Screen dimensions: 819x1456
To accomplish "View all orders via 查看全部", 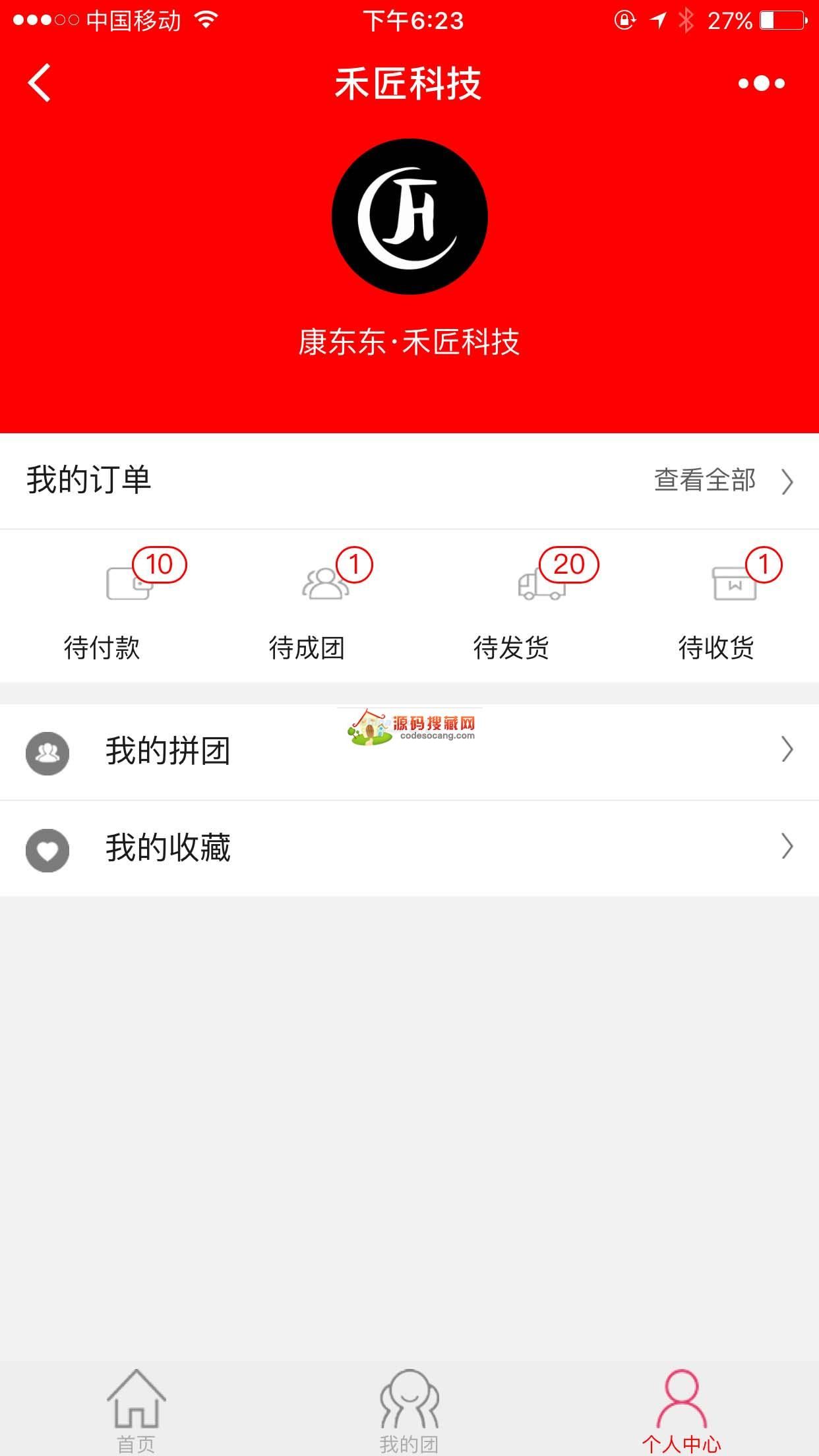I will tap(723, 481).
